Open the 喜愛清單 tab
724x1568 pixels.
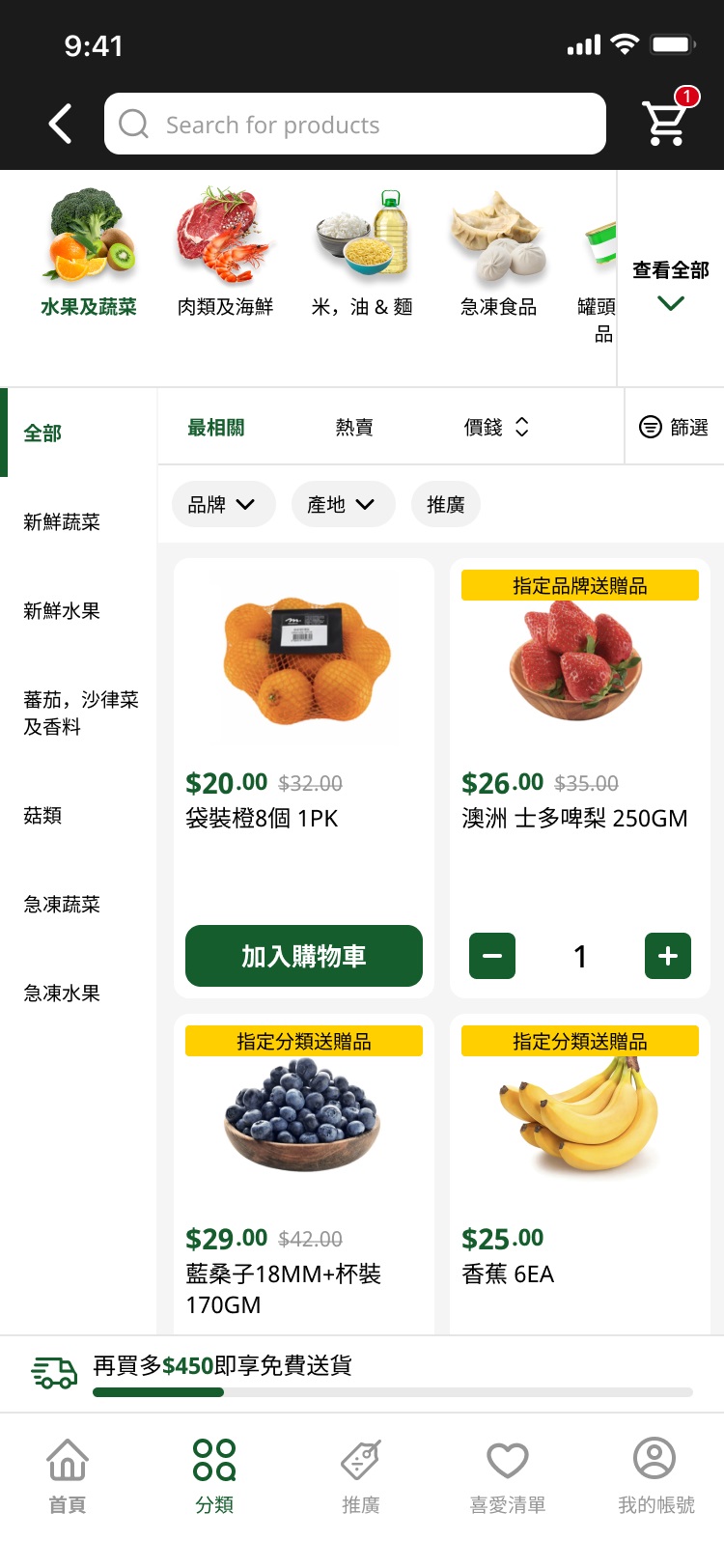[x=508, y=1475]
